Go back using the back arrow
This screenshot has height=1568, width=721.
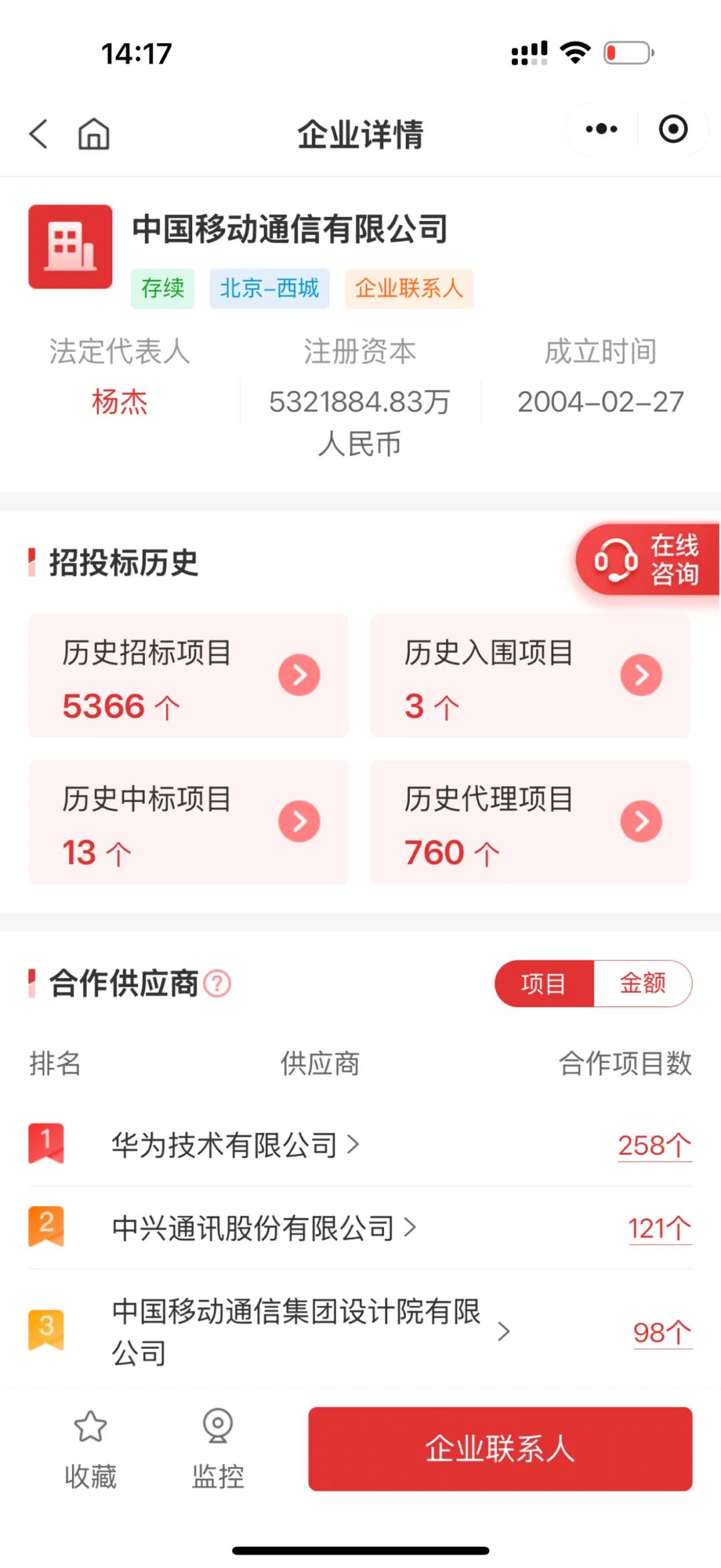coord(39,133)
